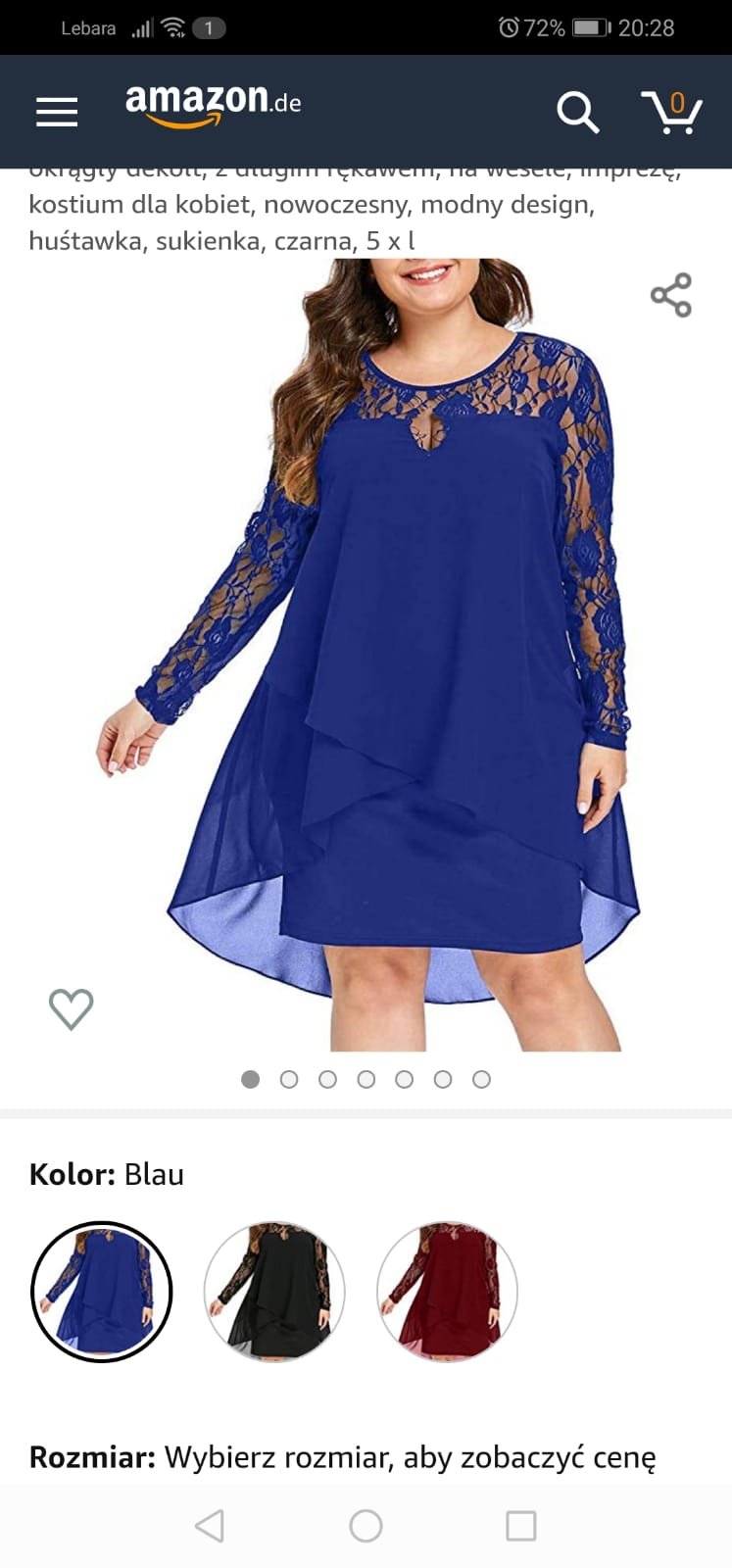Image resolution: width=732 pixels, height=1568 pixels.
Task: Add the dress to wish list heart
Action: pyautogui.click(x=72, y=1008)
